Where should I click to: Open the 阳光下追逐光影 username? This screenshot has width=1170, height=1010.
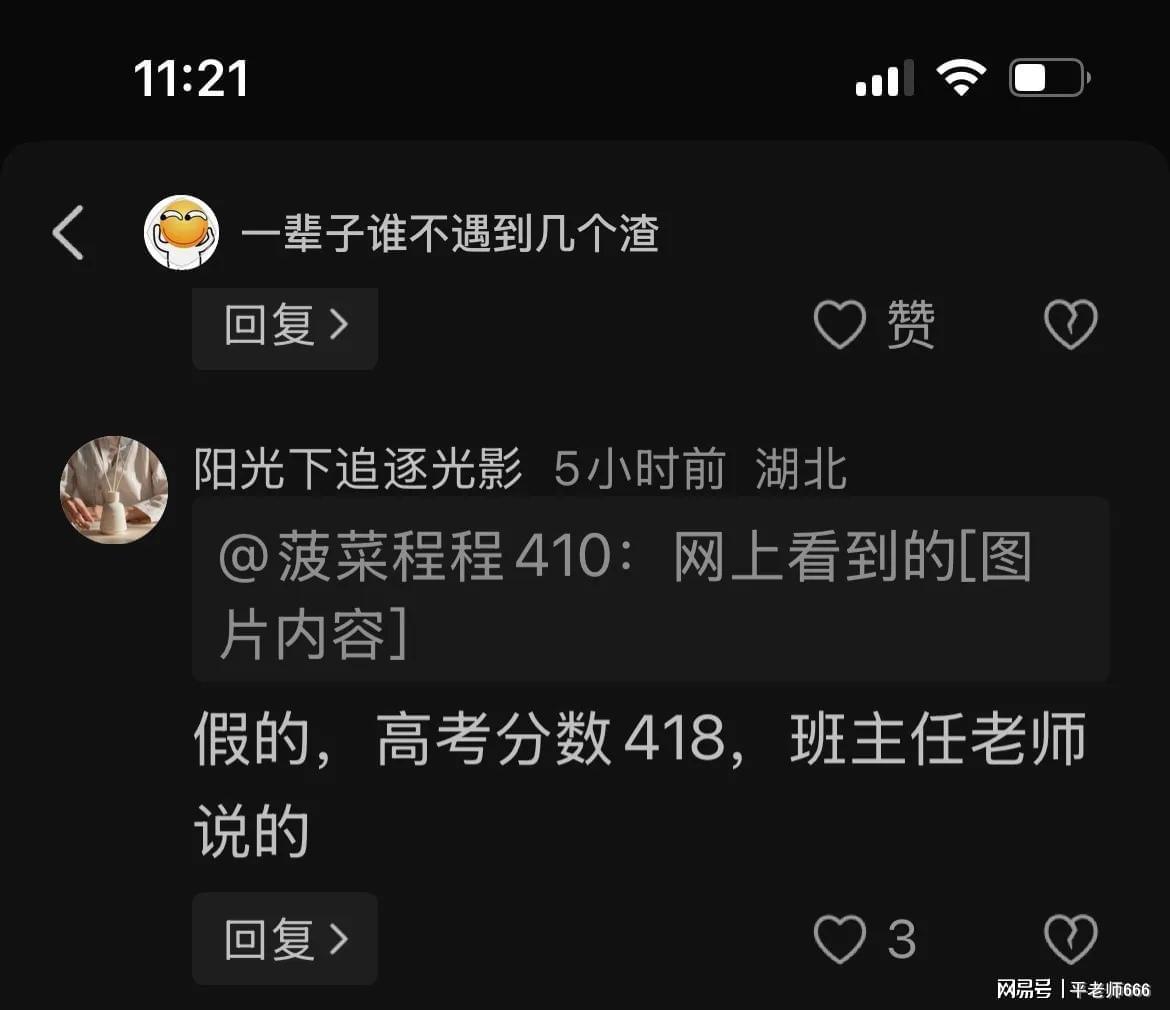point(358,469)
